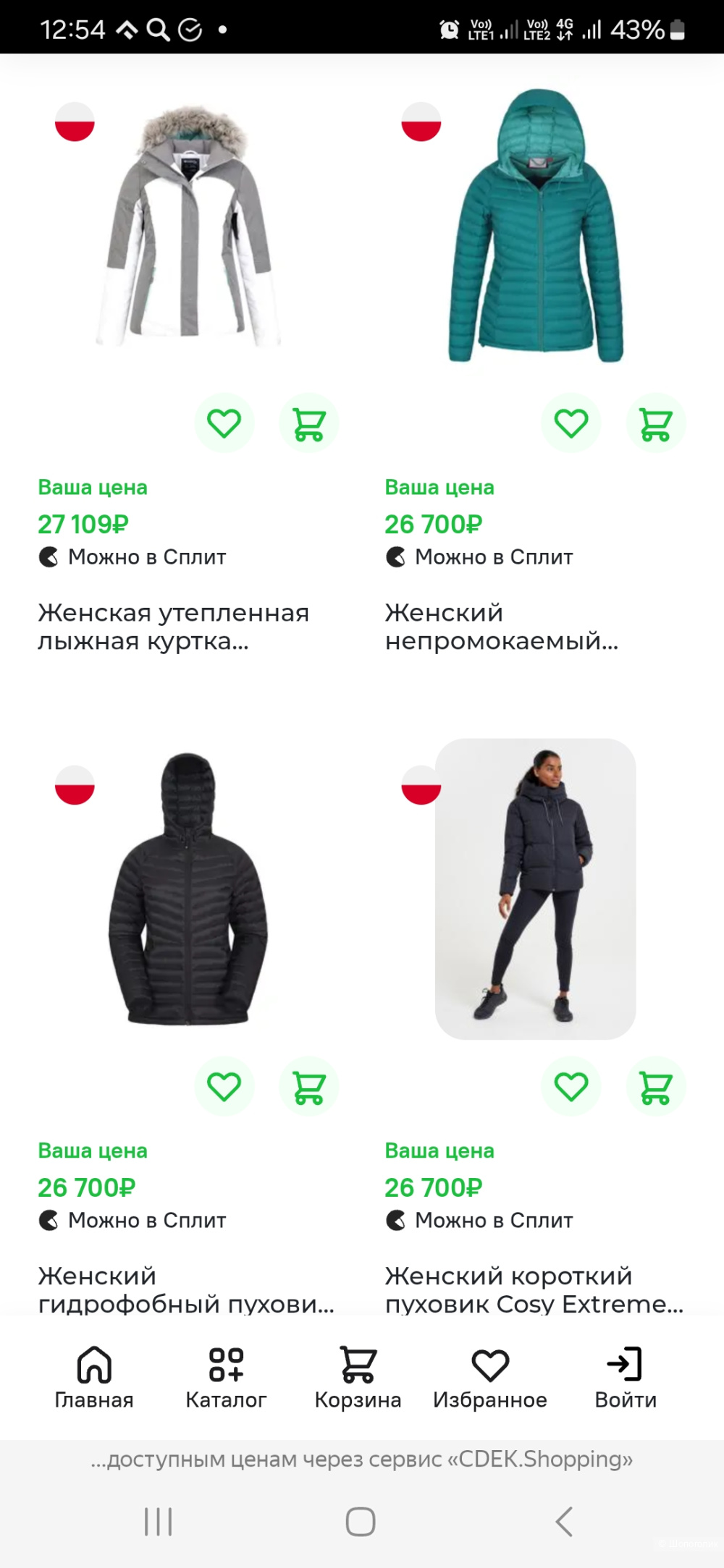Favorite the teal puffer jacket
724x1568 pixels.
click(x=571, y=423)
